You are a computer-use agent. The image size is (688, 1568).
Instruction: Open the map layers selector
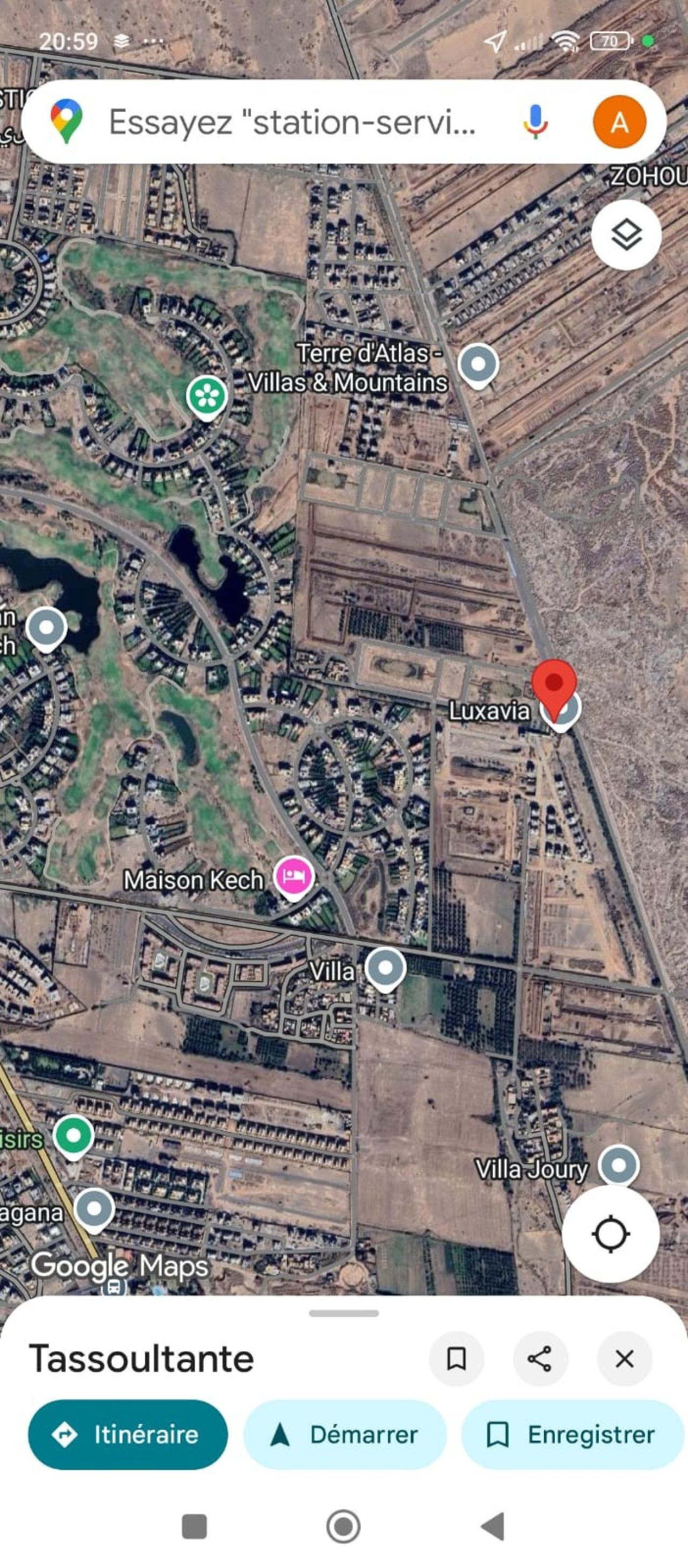626,235
